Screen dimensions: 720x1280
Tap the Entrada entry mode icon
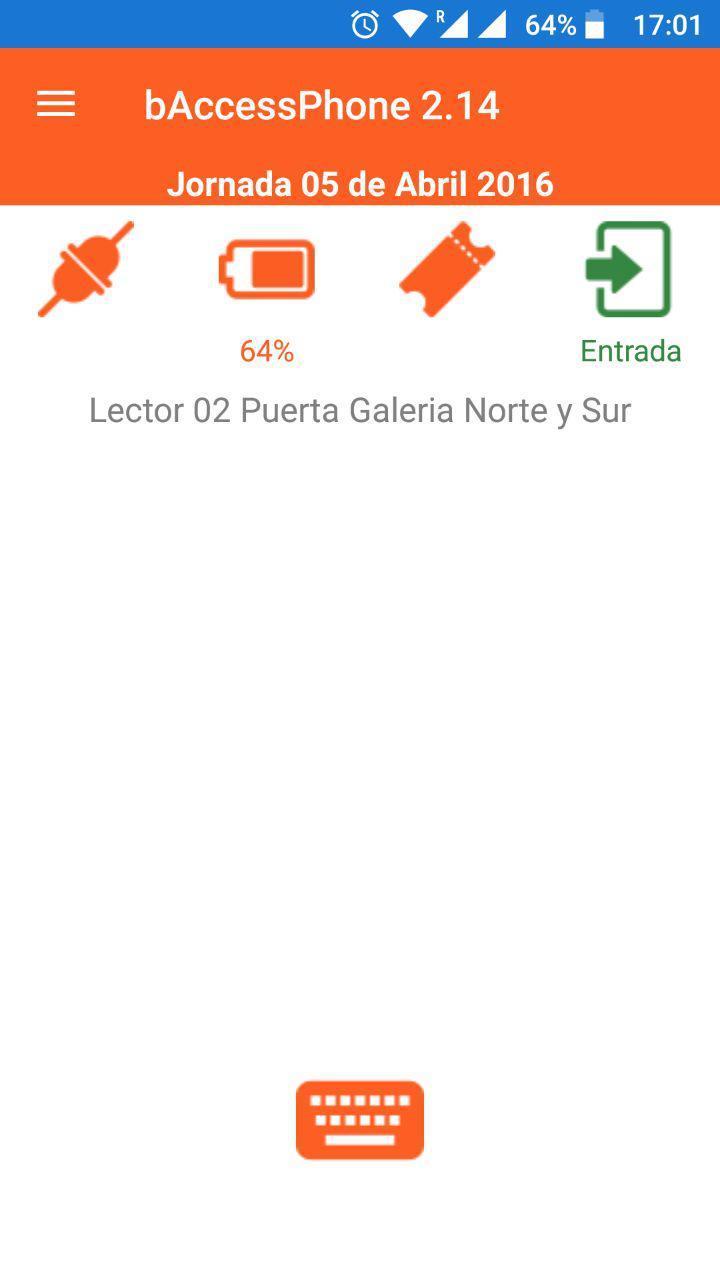[628, 270]
